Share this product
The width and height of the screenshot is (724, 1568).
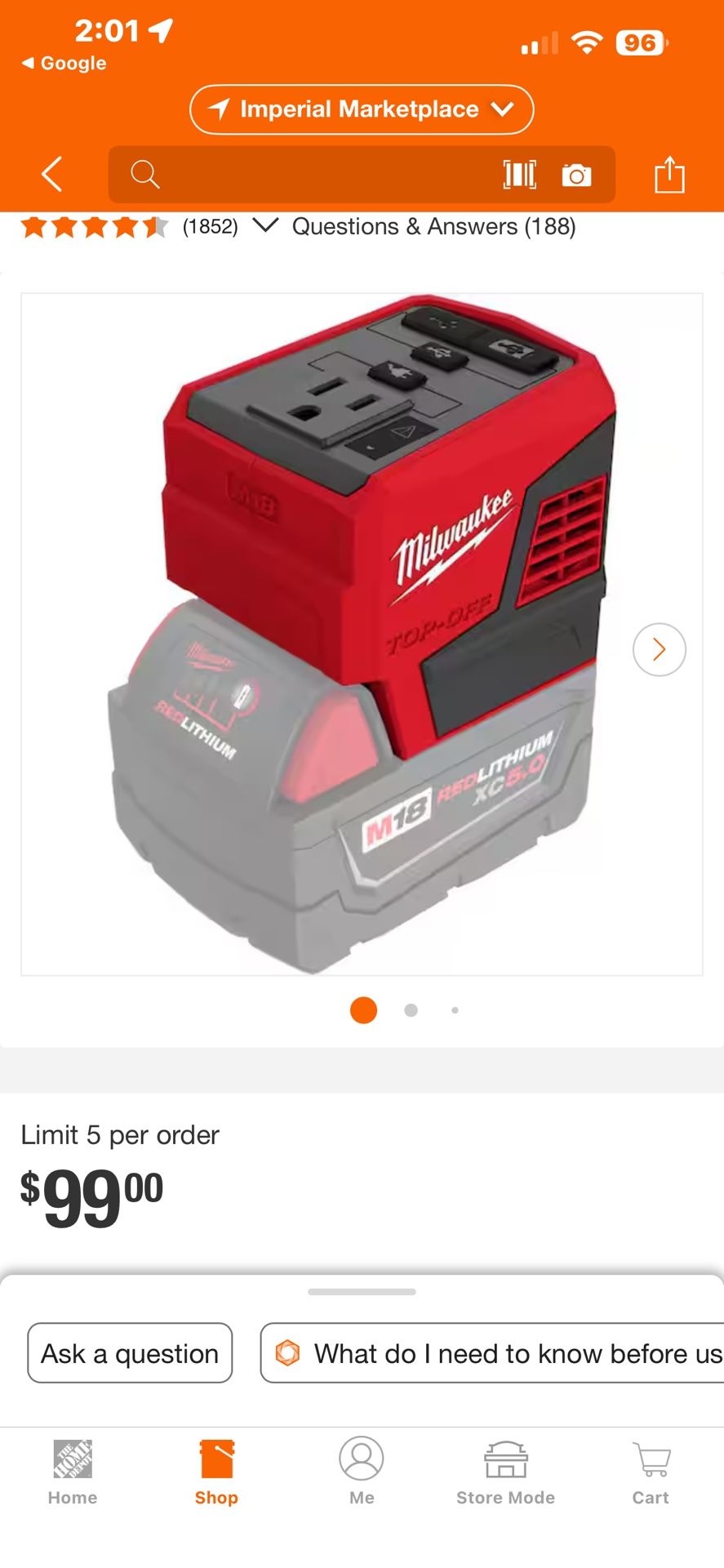pos(669,174)
